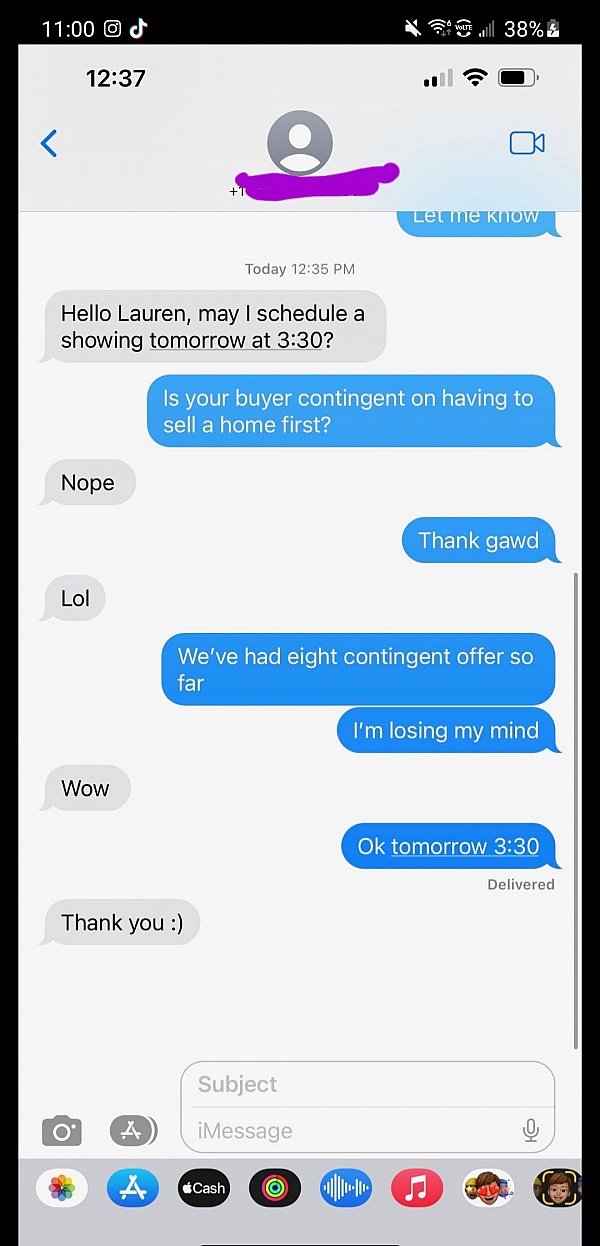This screenshot has height=1246, width=600.
Task: Open the camera to attach a photo
Action: pos(62,1131)
